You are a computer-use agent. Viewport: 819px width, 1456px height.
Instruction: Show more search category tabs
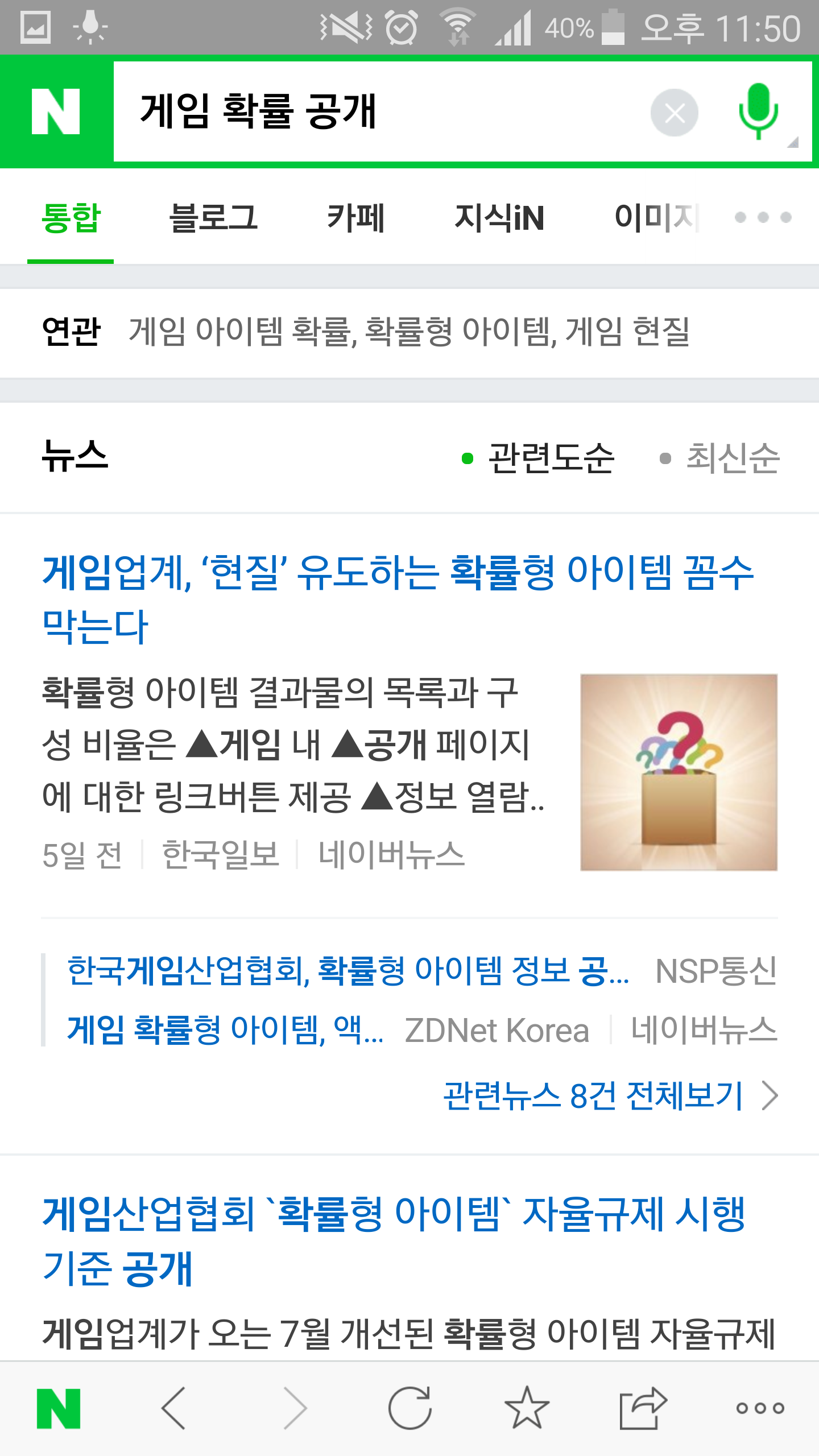[x=763, y=218]
